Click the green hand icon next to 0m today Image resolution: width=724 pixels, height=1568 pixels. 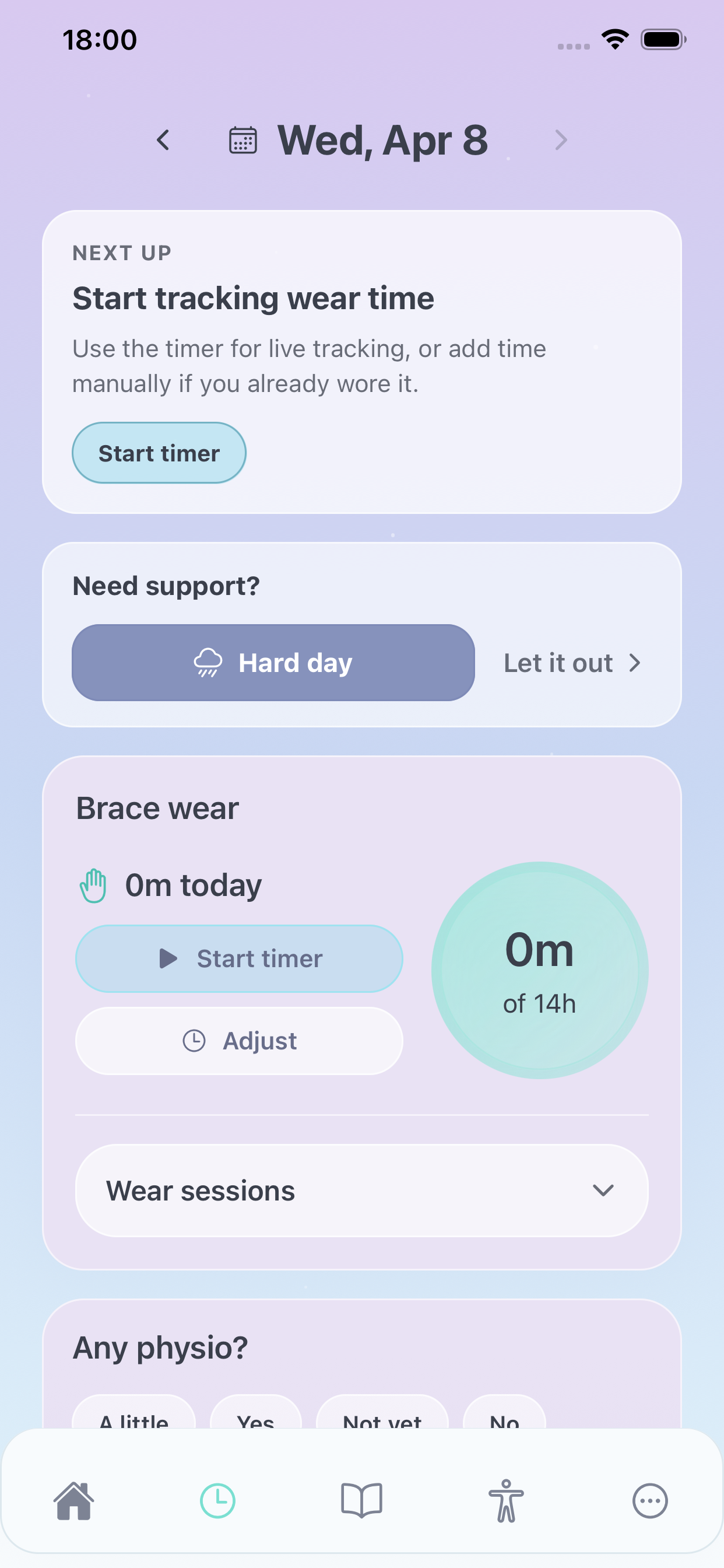coord(93,885)
